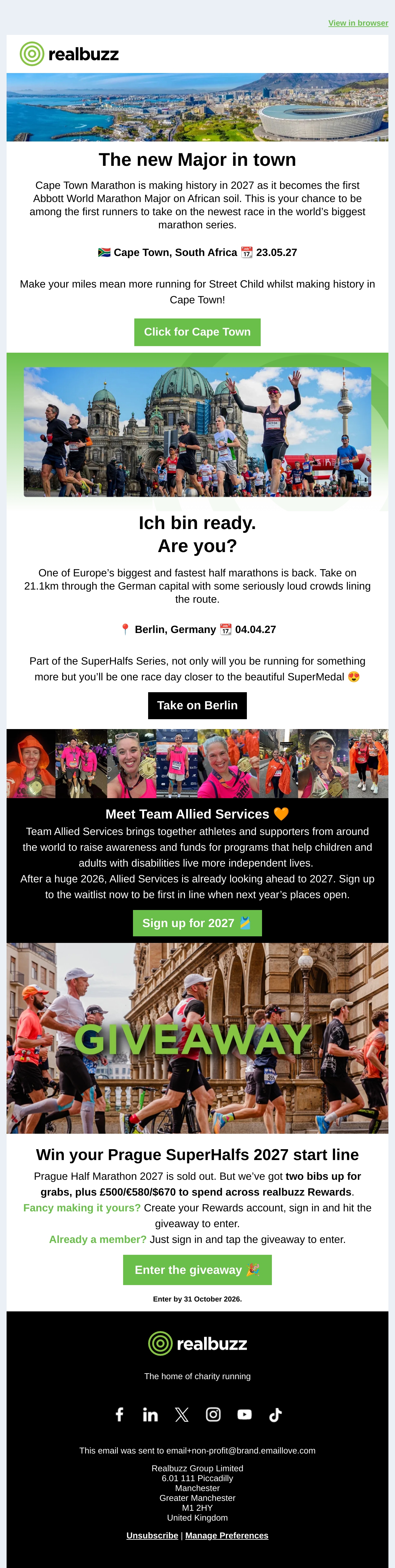Open the View in browser link

[358, 23]
